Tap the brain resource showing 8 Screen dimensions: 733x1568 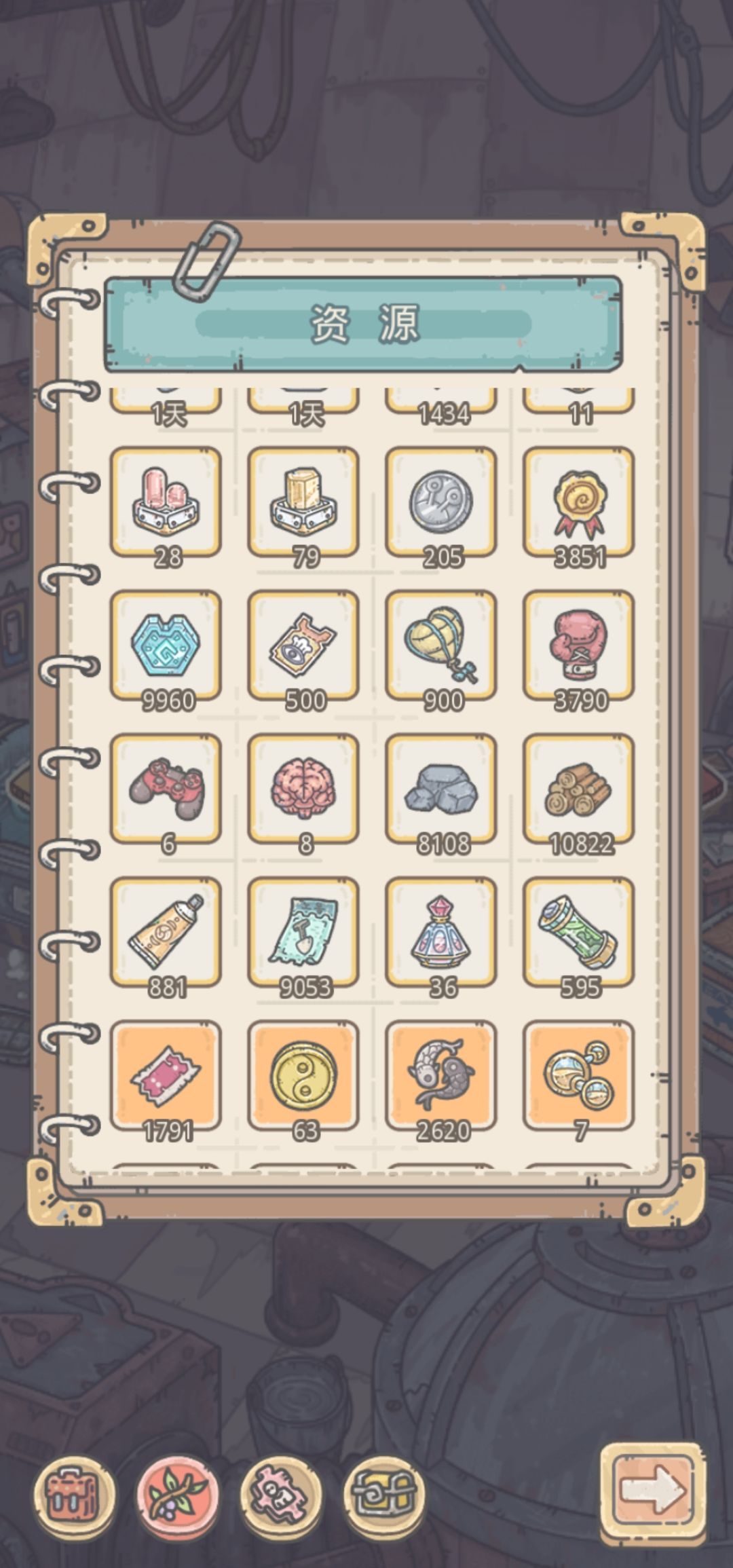(x=305, y=789)
